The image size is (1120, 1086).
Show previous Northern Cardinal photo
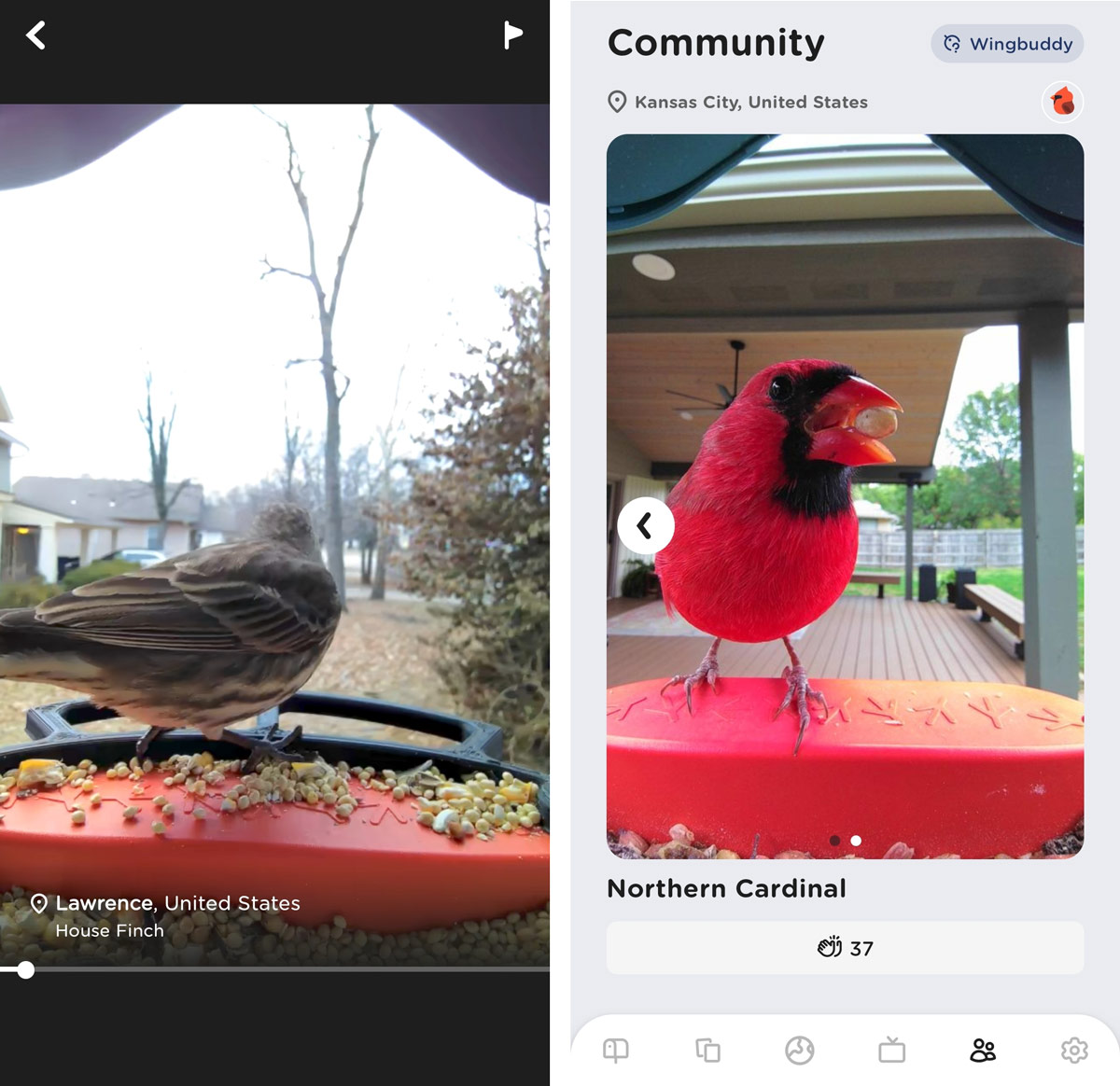click(645, 526)
